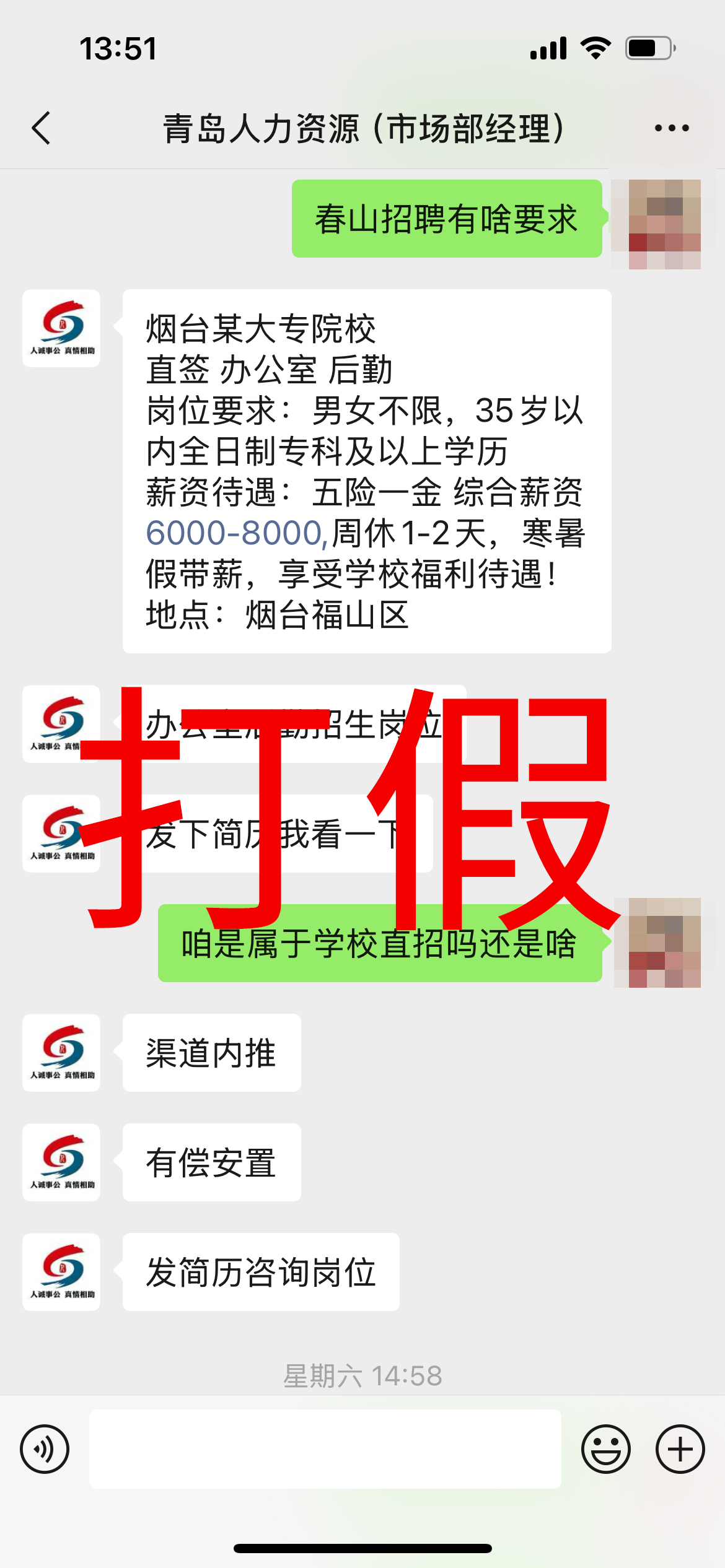Go back to the chat list
Image resolution: width=725 pixels, height=1568 pixels.
[42, 128]
